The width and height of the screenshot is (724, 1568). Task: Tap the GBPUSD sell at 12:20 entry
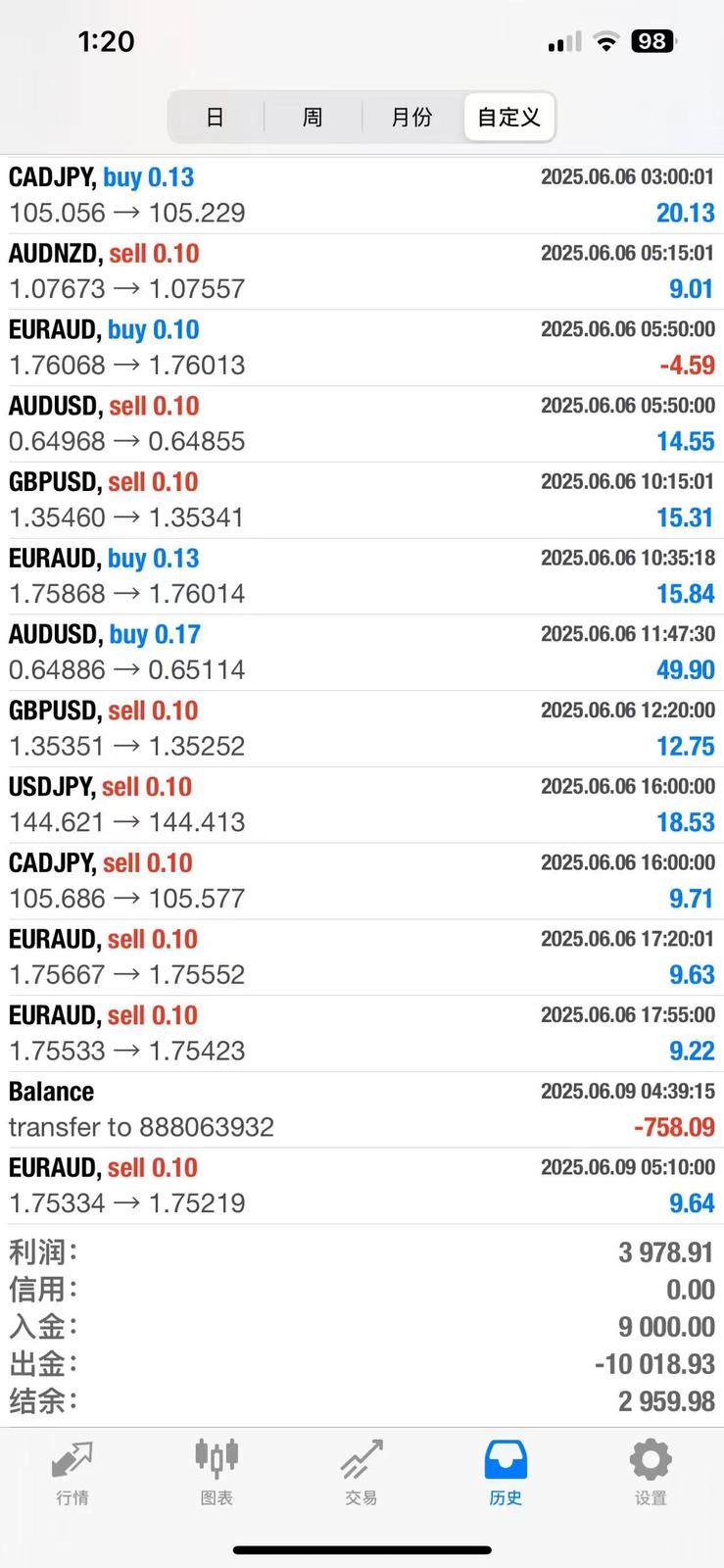point(362,727)
